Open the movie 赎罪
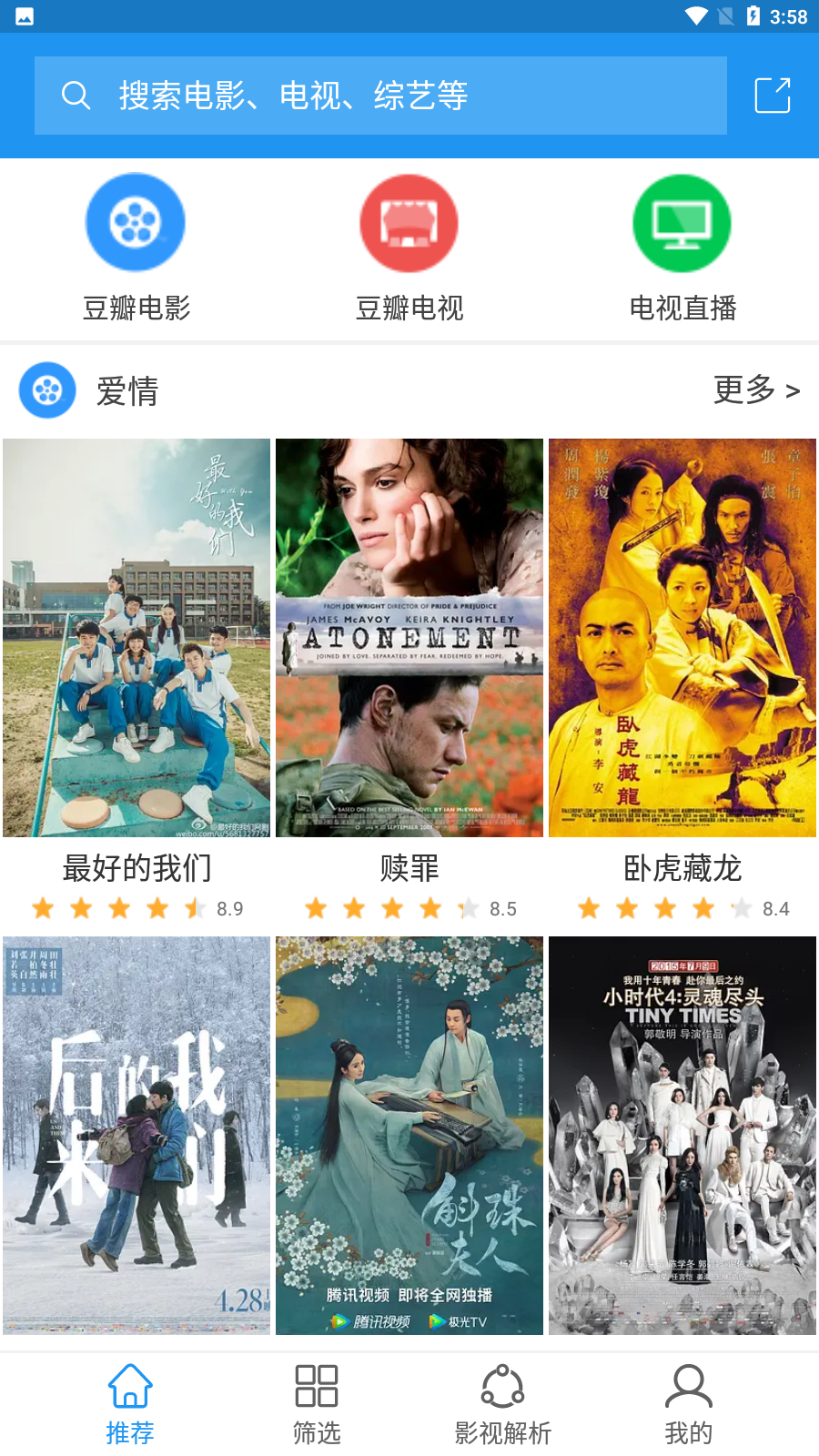The height and width of the screenshot is (1456, 819). 409,639
